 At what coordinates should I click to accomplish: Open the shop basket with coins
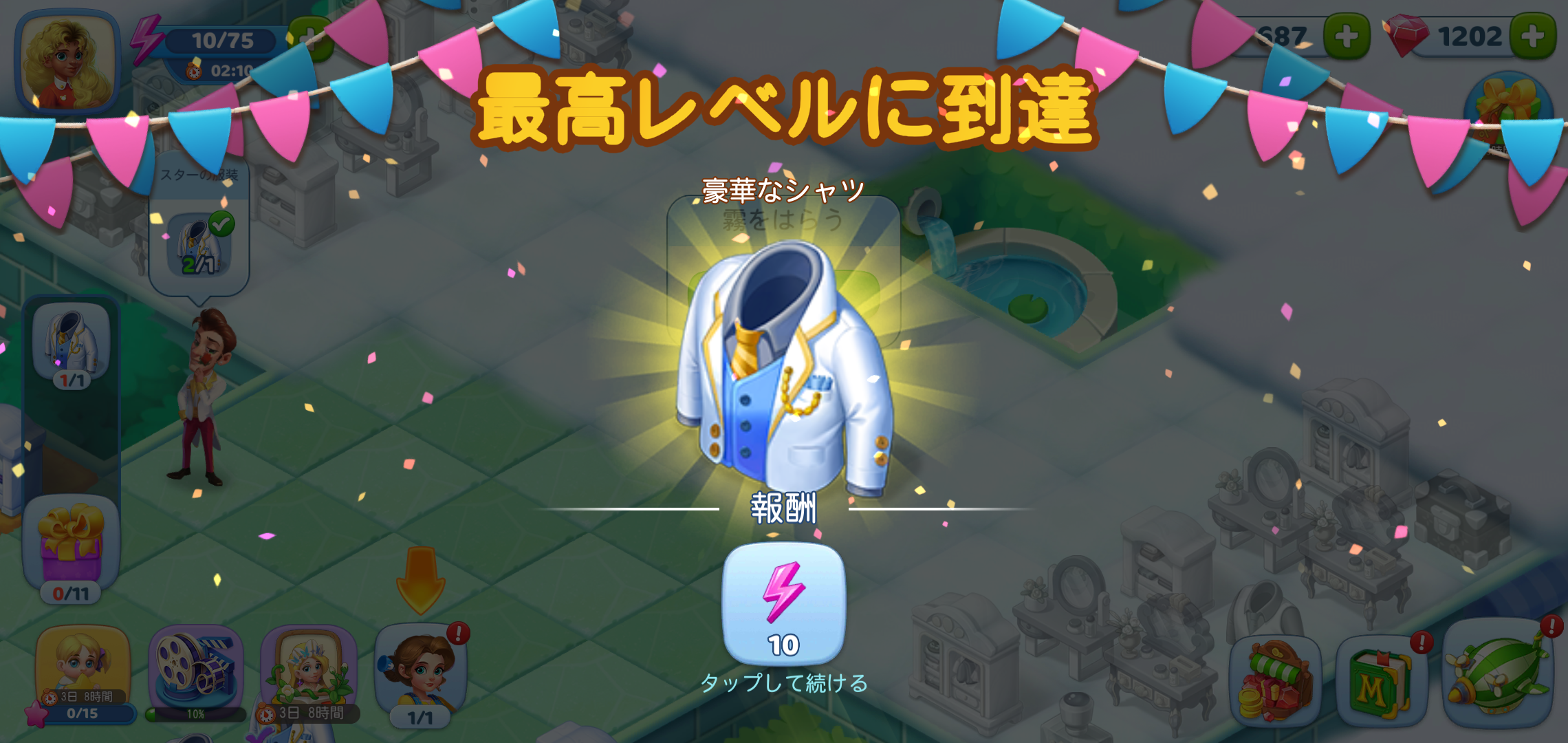pos(1274,681)
